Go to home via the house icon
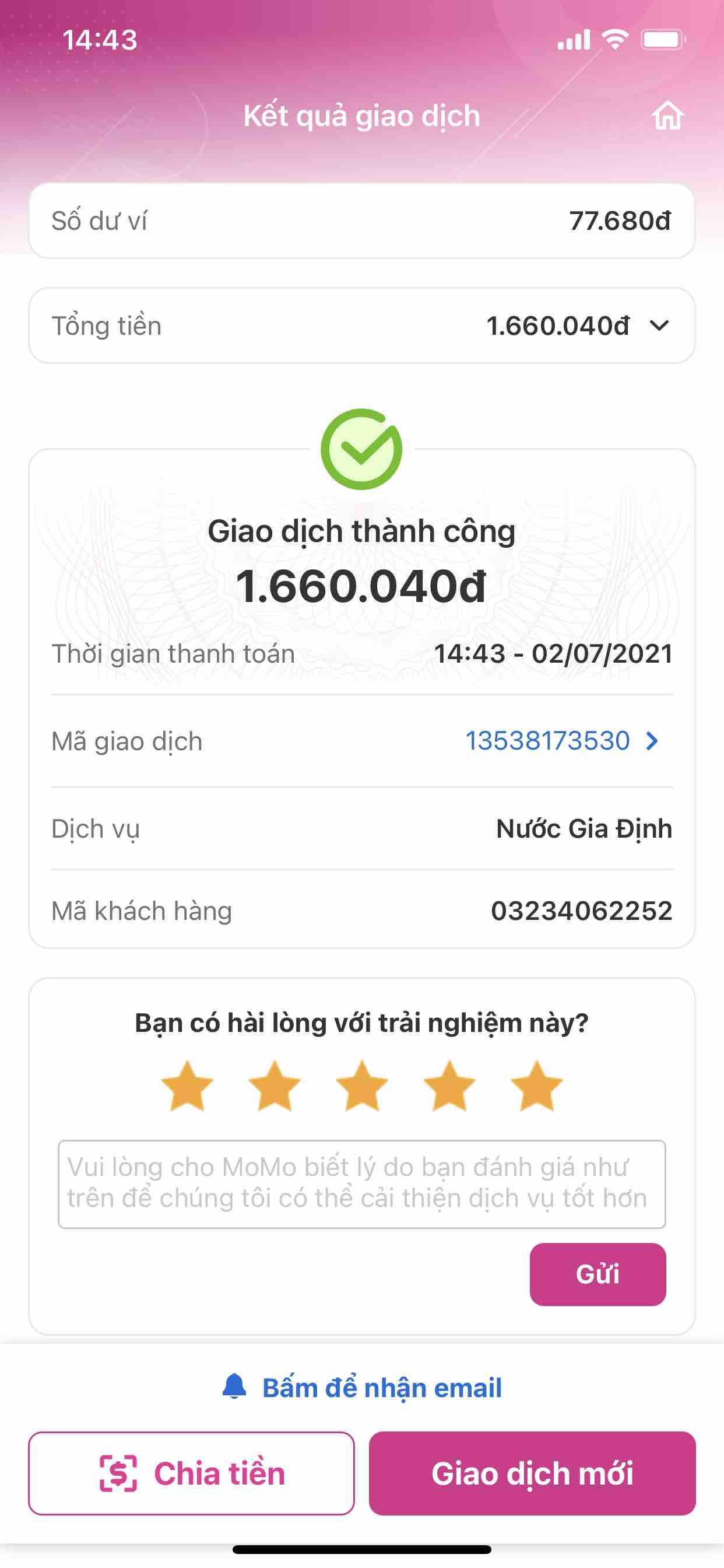 667,116
